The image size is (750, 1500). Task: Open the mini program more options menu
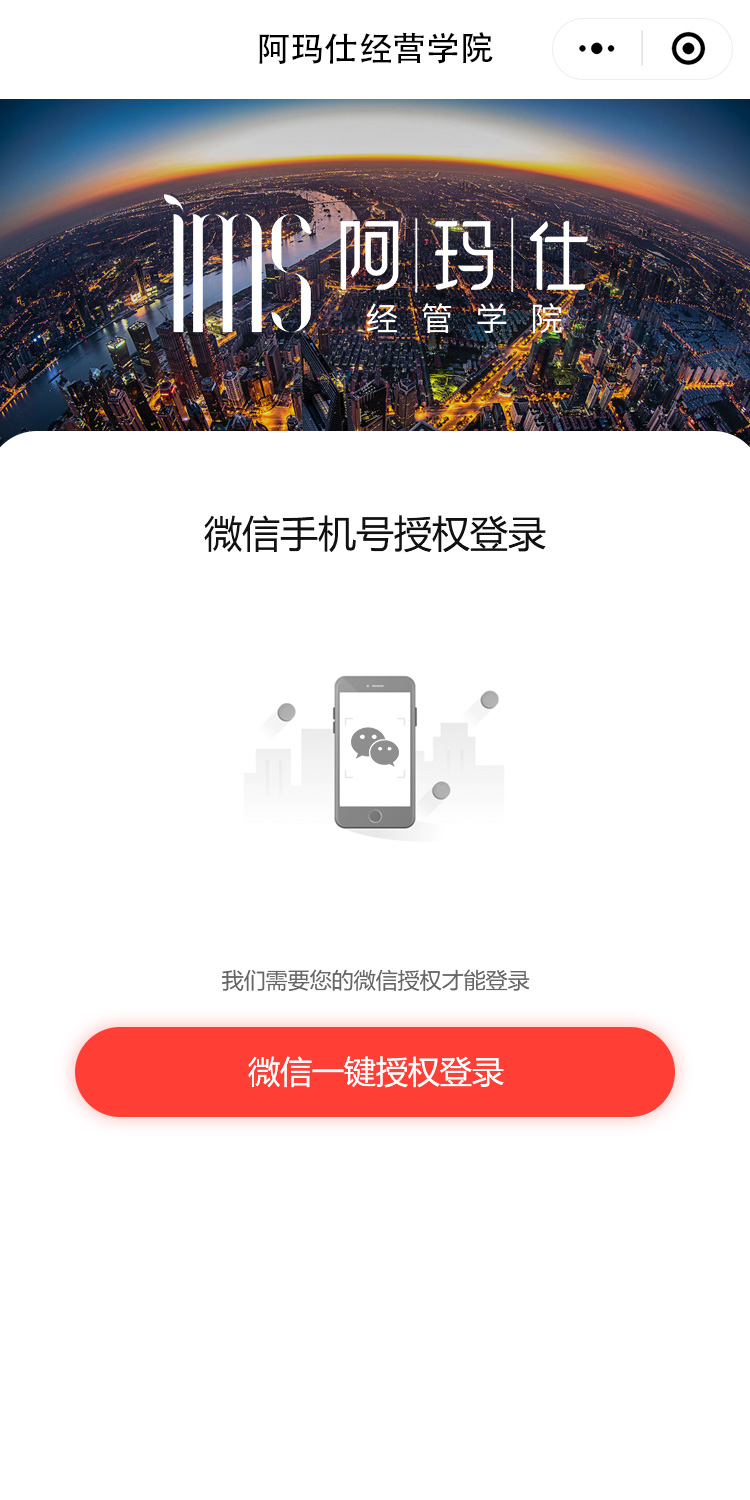(597, 49)
